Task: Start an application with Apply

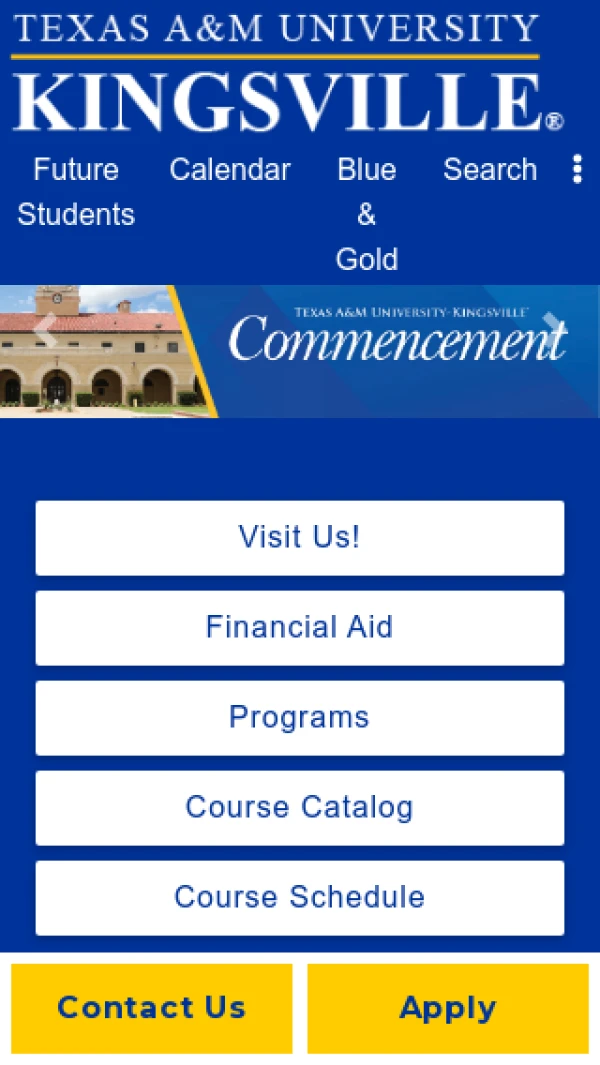Action: [448, 1008]
